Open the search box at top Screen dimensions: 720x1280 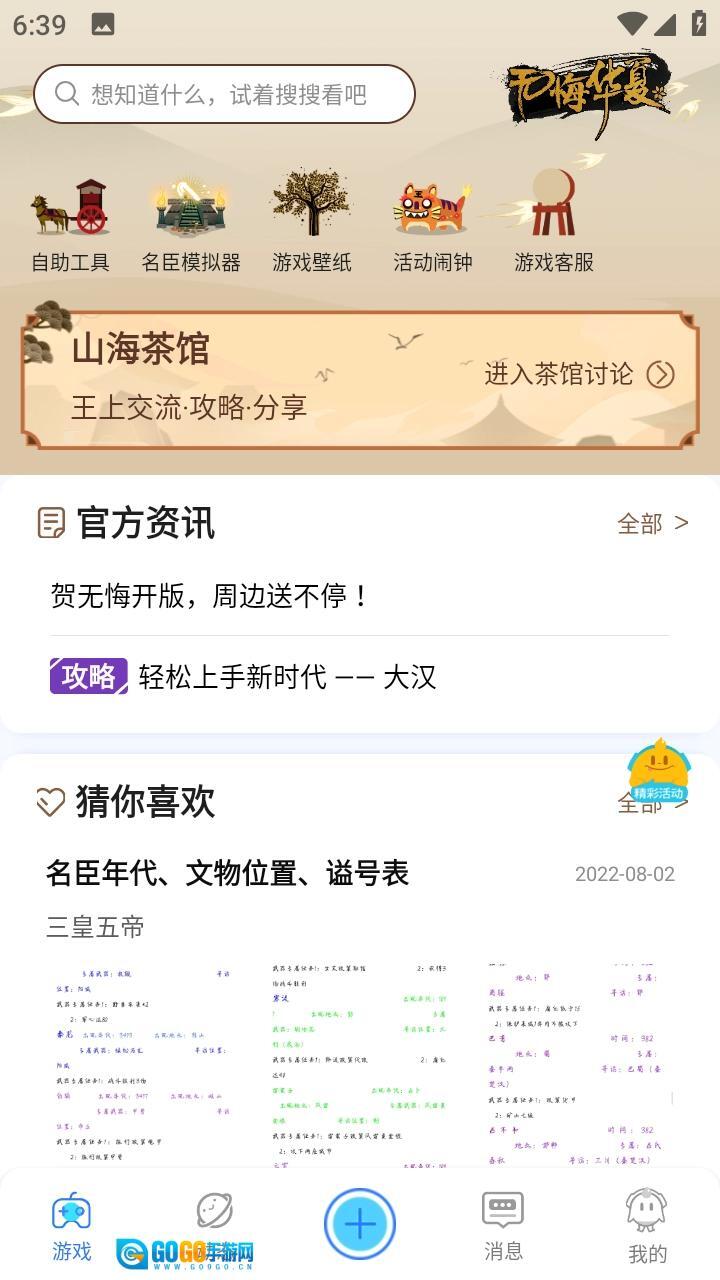point(224,94)
